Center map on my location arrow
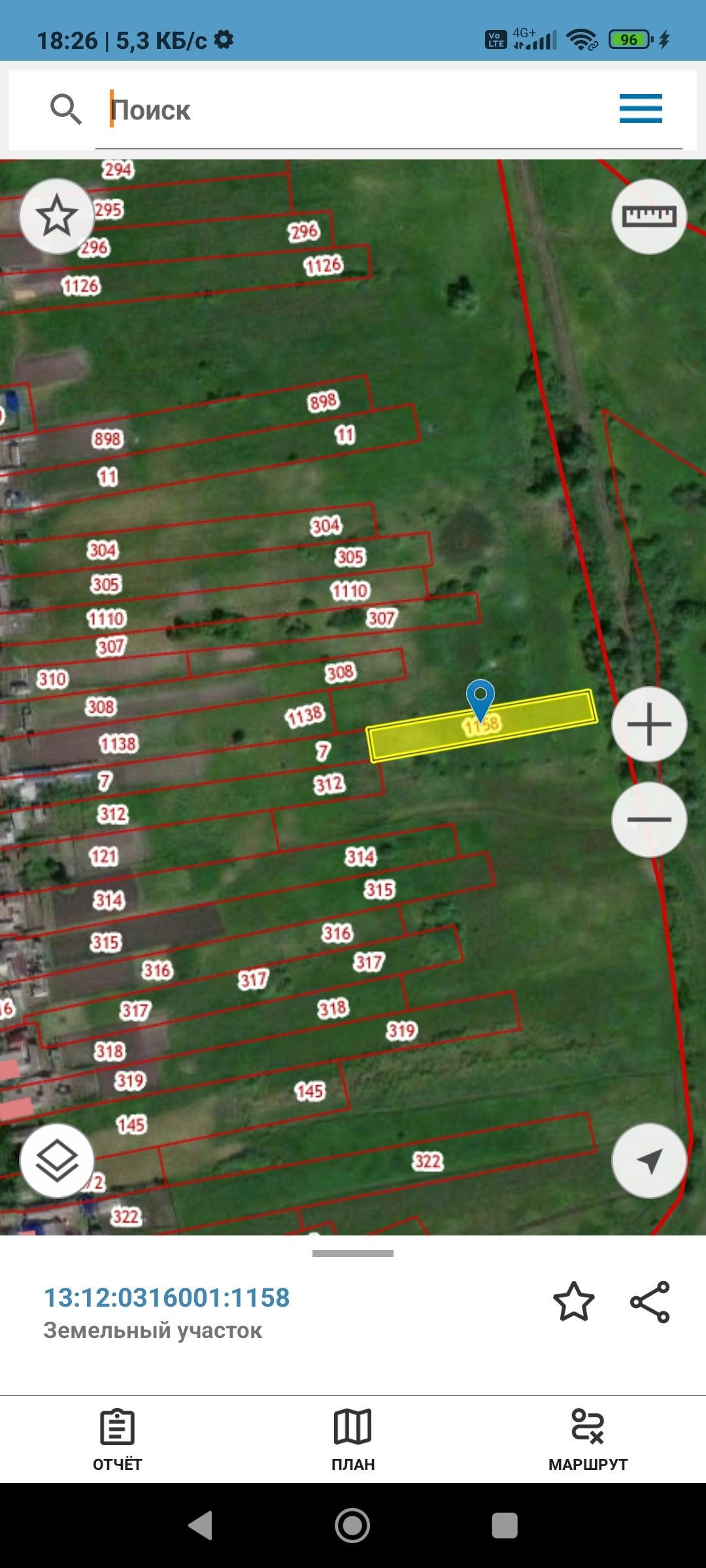The width and height of the screenshot is (706, 1568). click(x=649, y=1161)
